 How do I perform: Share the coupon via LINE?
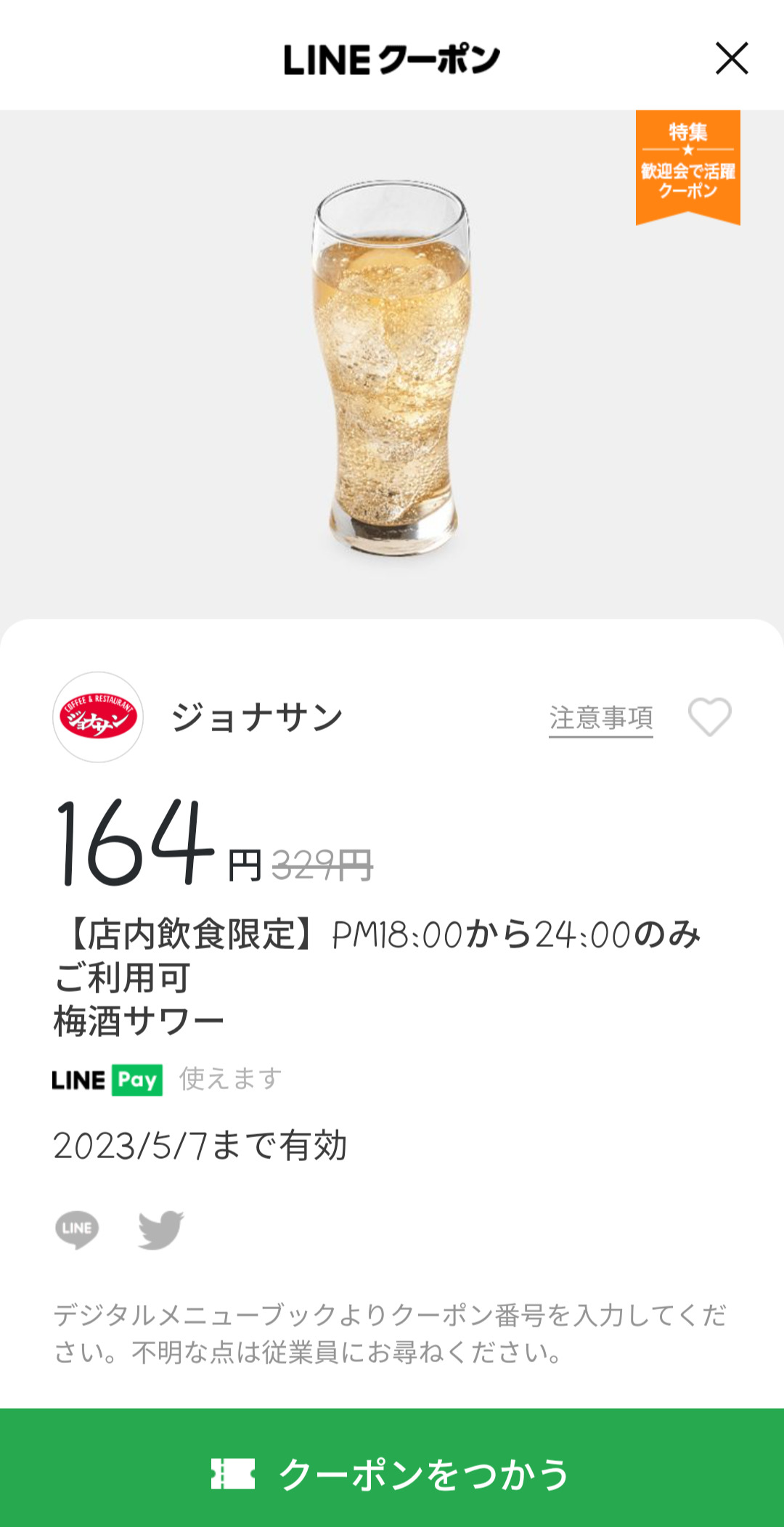77,1229
